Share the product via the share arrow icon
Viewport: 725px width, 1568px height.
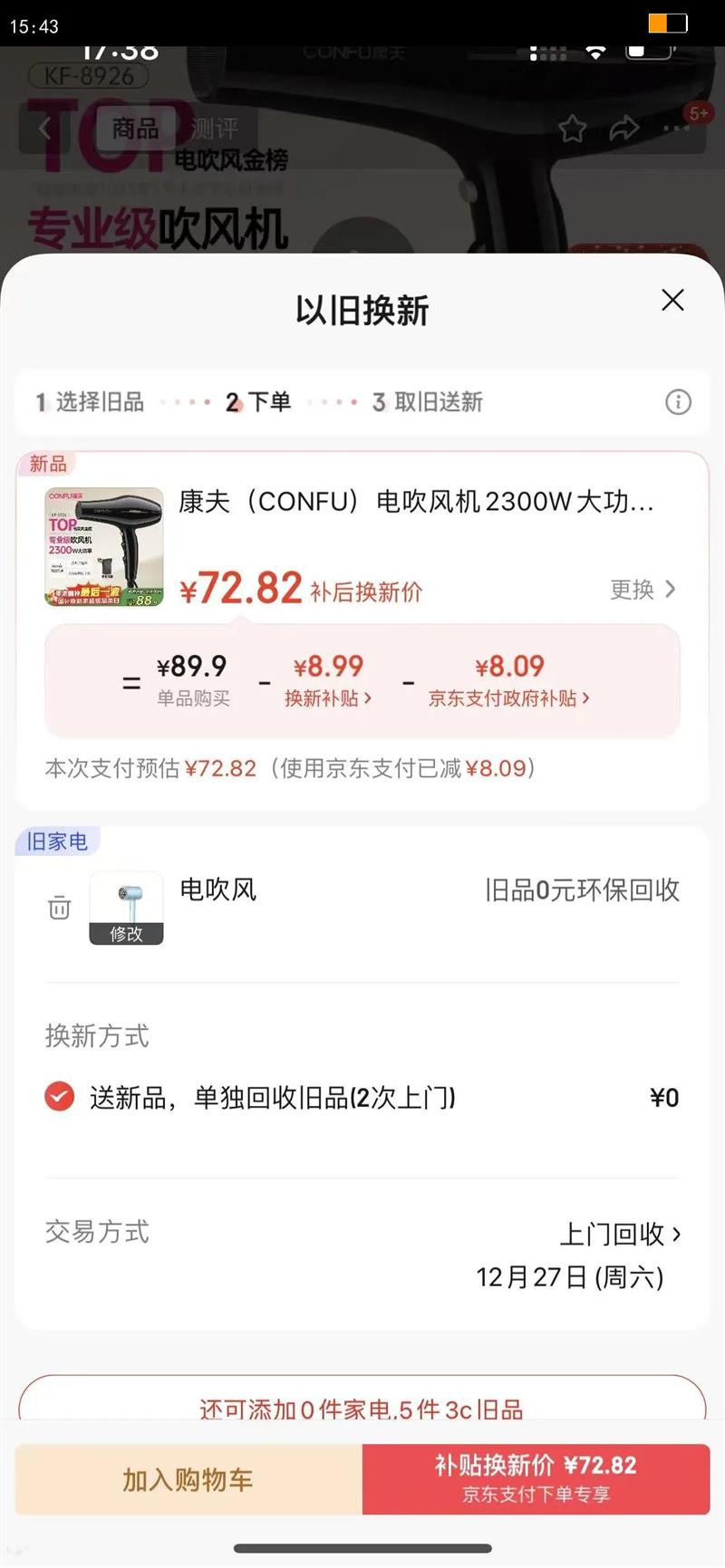(x=623, y=129)
